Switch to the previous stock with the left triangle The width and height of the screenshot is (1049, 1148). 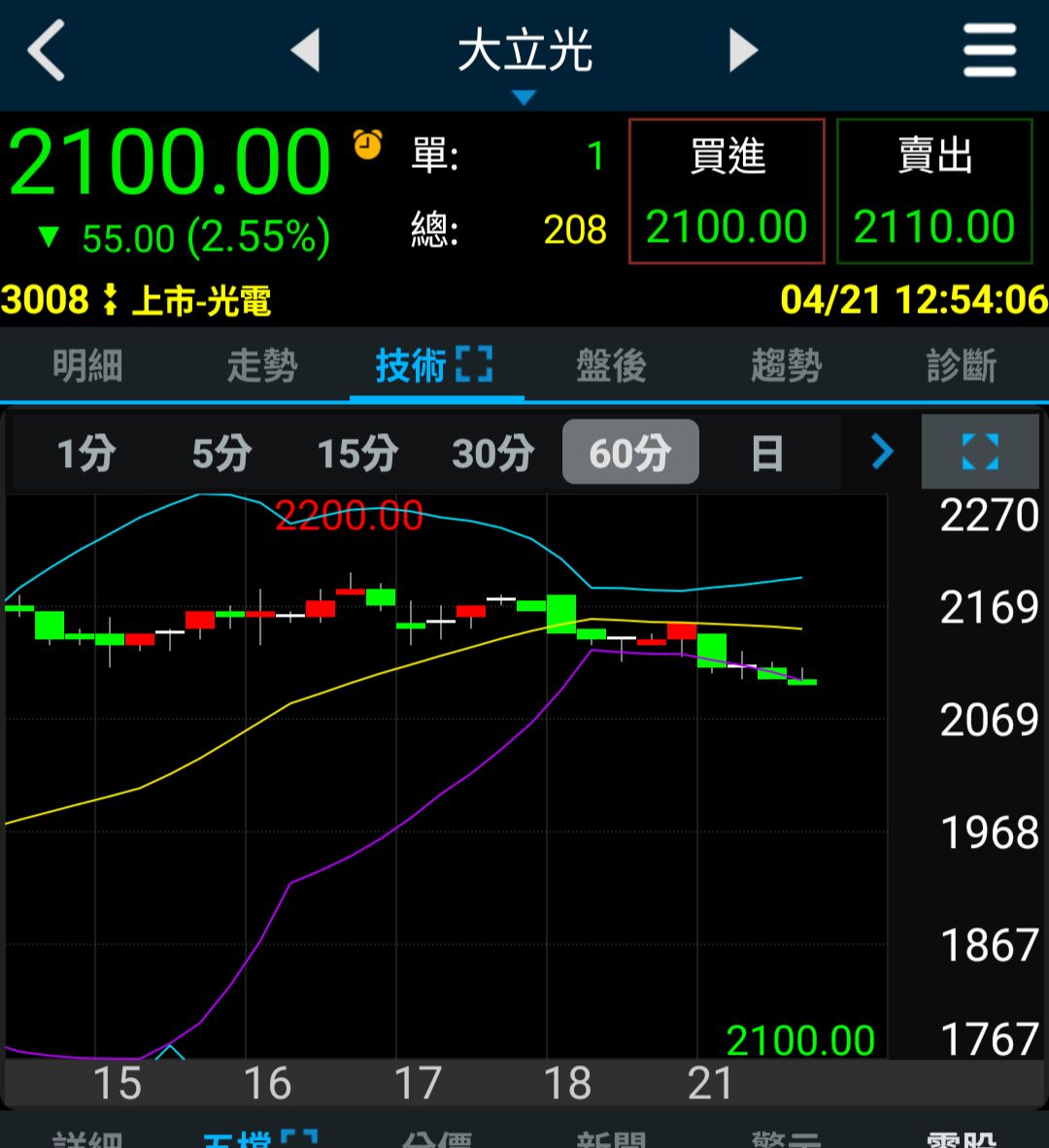coord(306,51)
